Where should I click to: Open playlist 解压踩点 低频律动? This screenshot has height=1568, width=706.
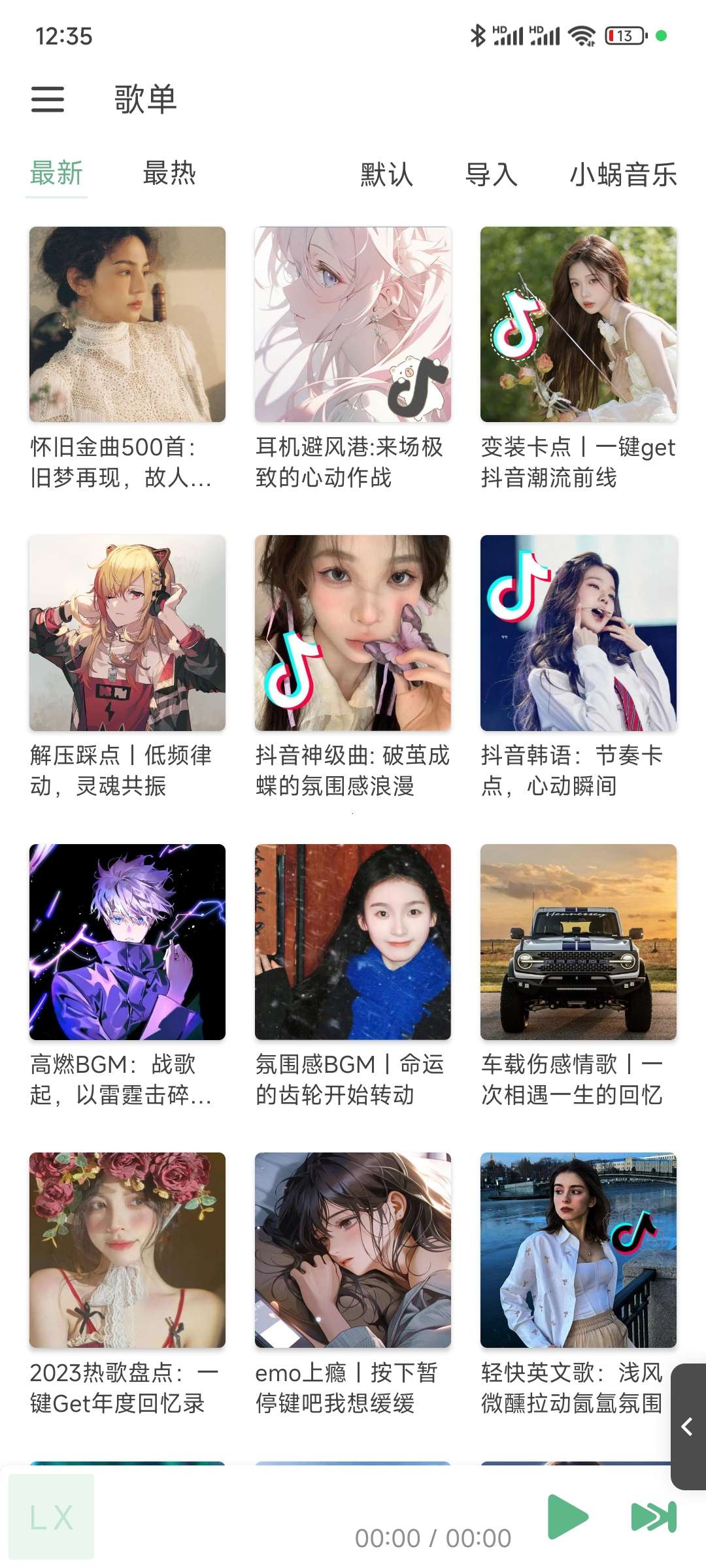pyautogui.click(x=127, y=633)
